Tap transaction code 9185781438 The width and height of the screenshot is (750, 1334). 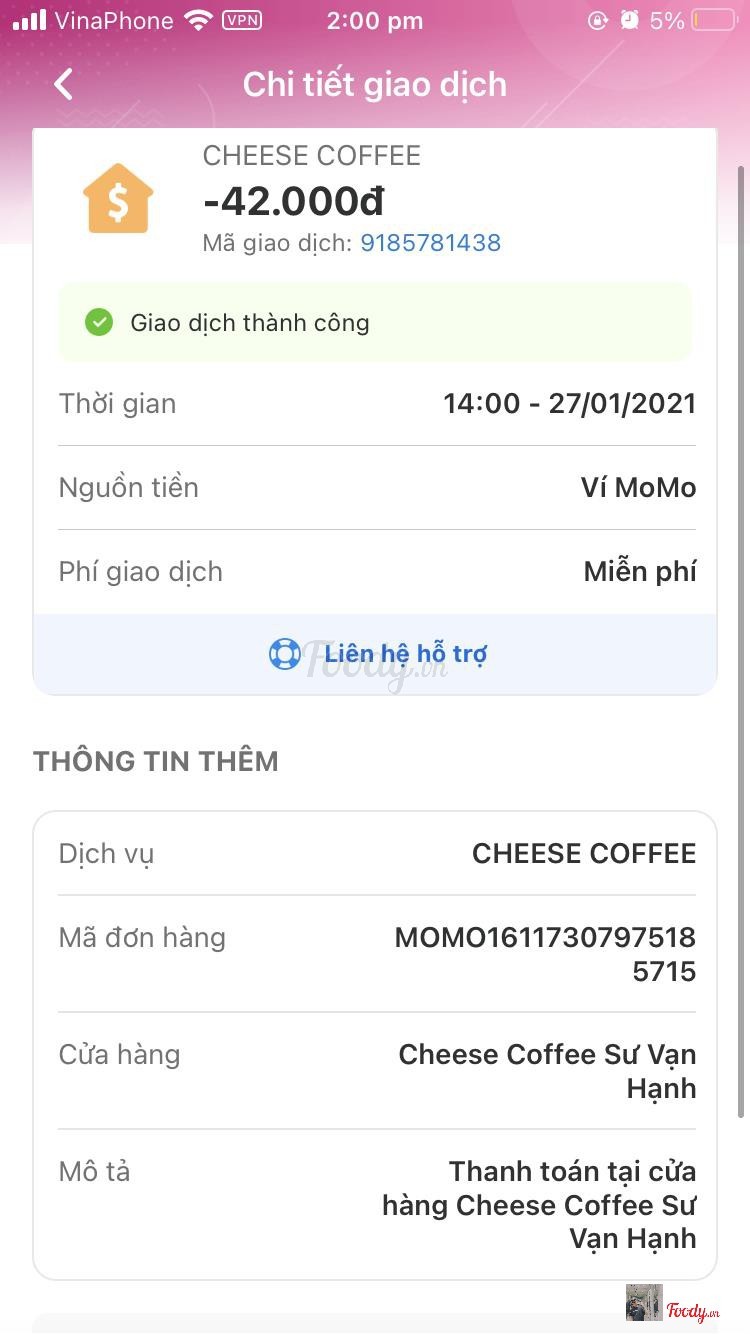coord(430,243)
